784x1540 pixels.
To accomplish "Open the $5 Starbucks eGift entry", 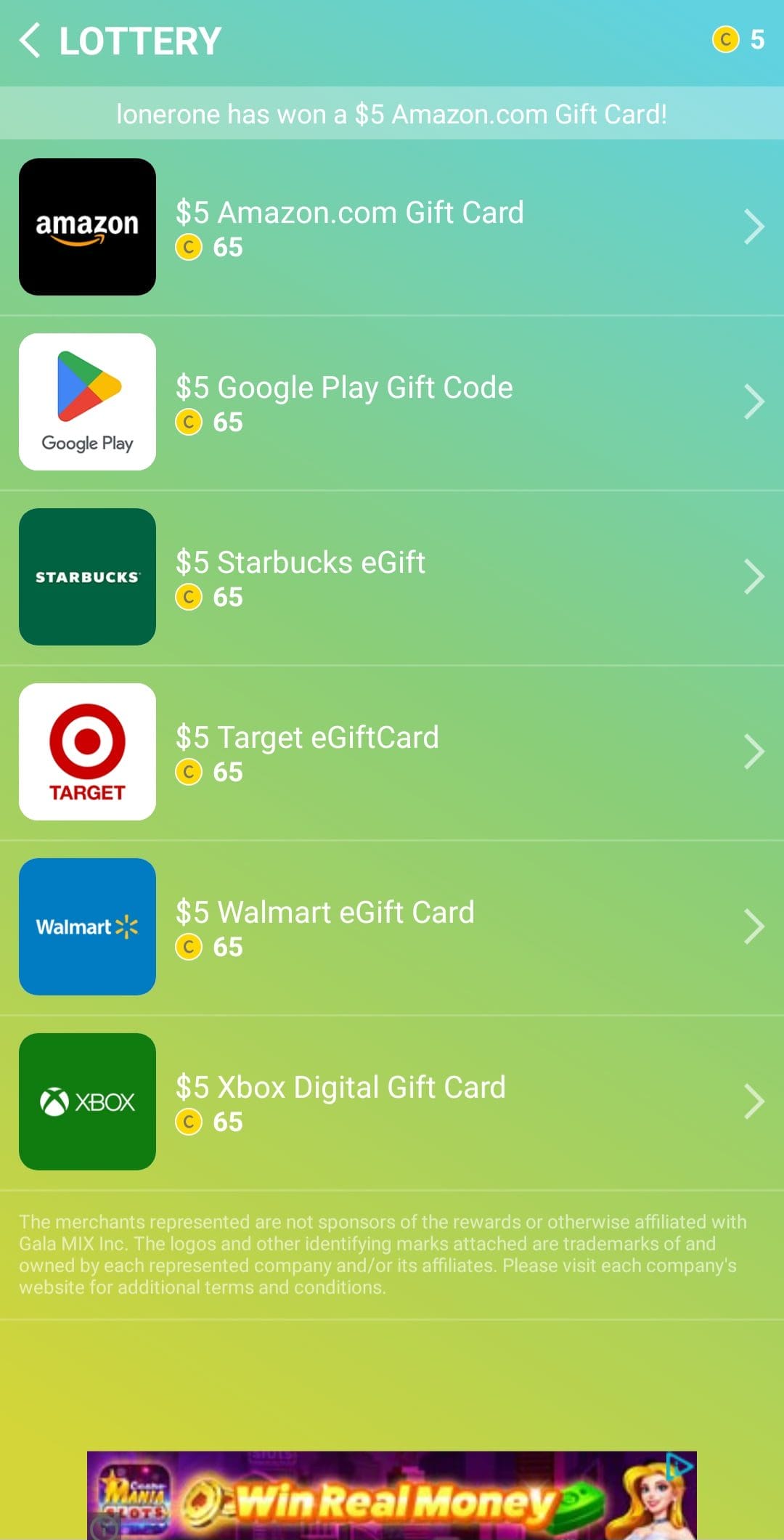I will pyautogui.click(x=392, y=577).
